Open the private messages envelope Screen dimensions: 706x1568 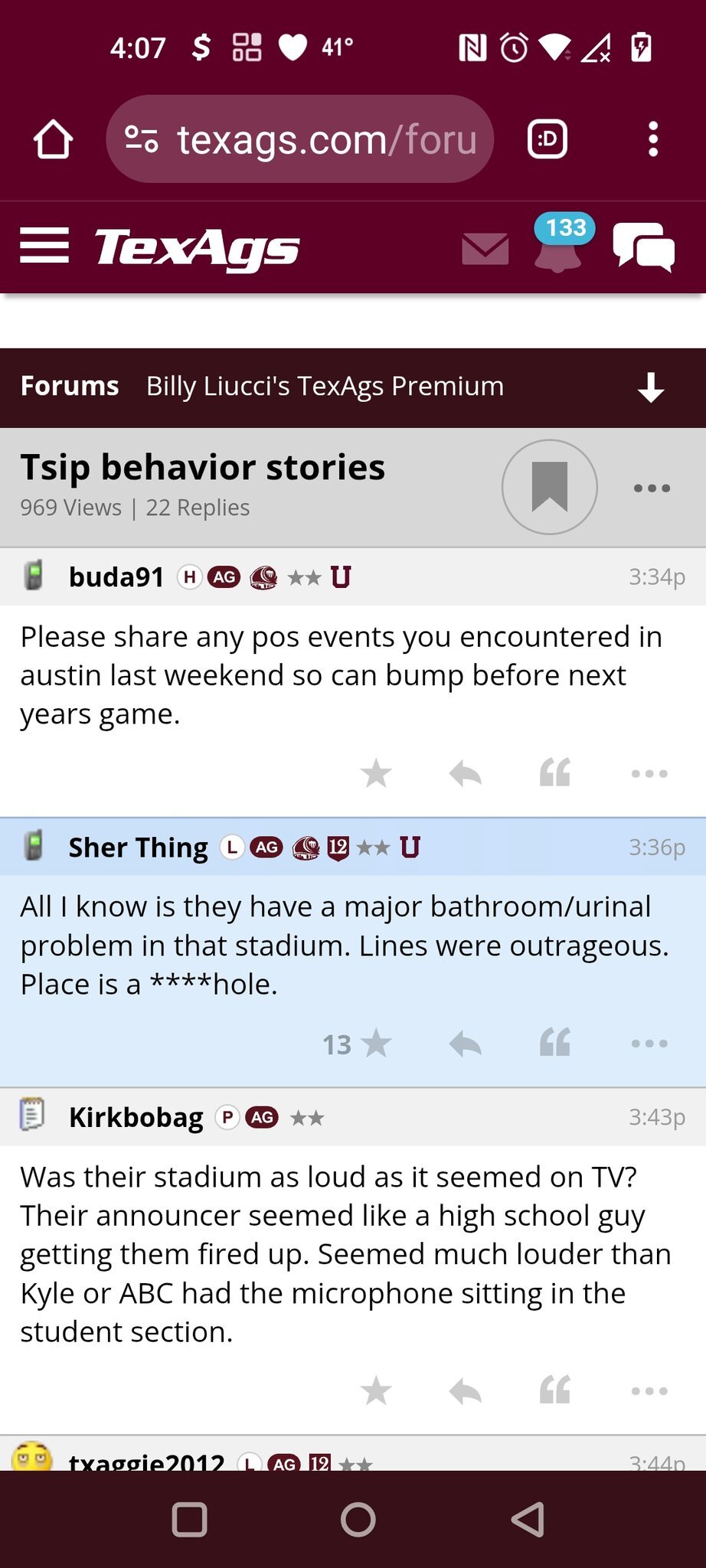coord(485,249)
